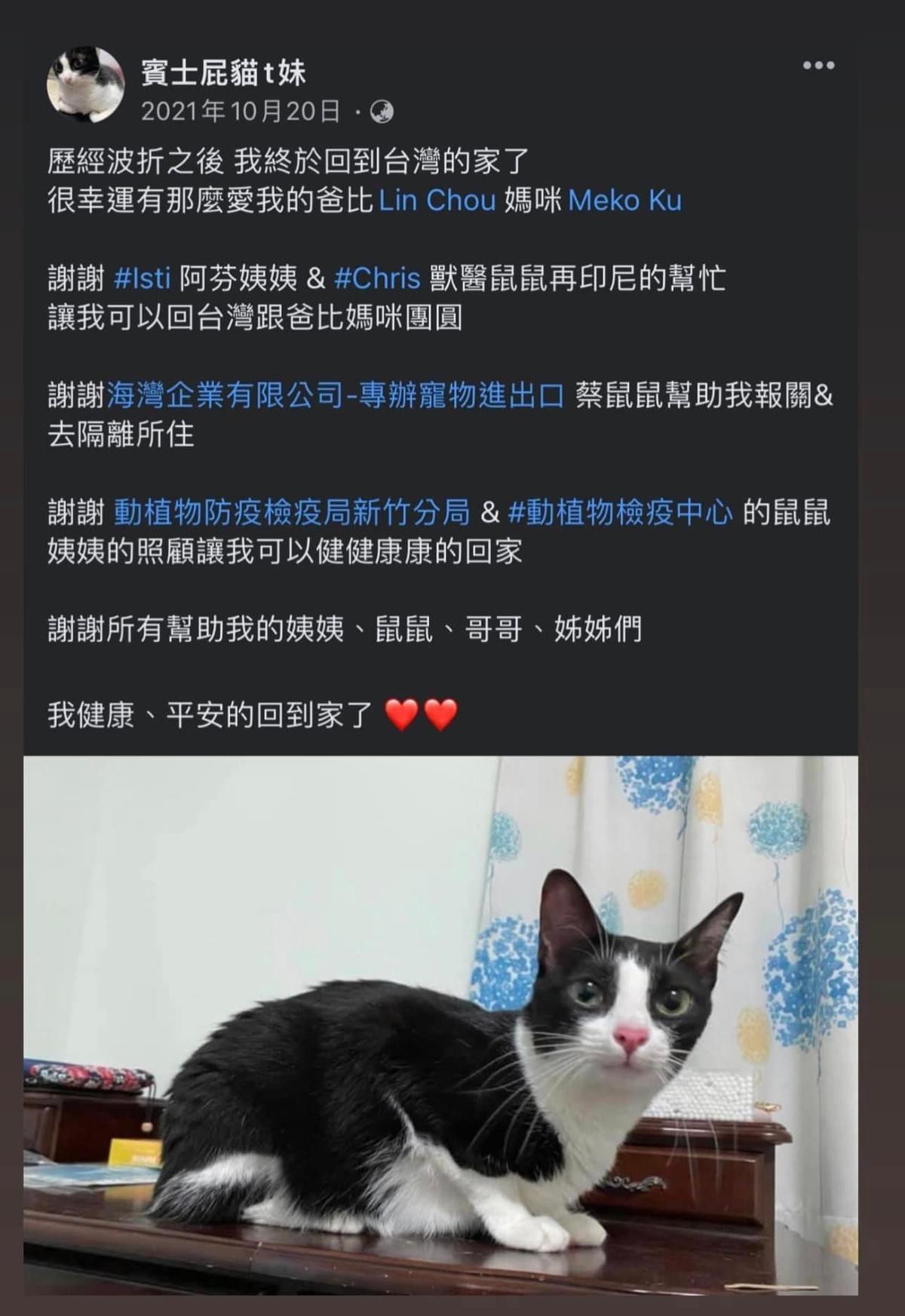Open the tagged profile Meko Ku
The image size is (905, 1316).
point(624,201)
